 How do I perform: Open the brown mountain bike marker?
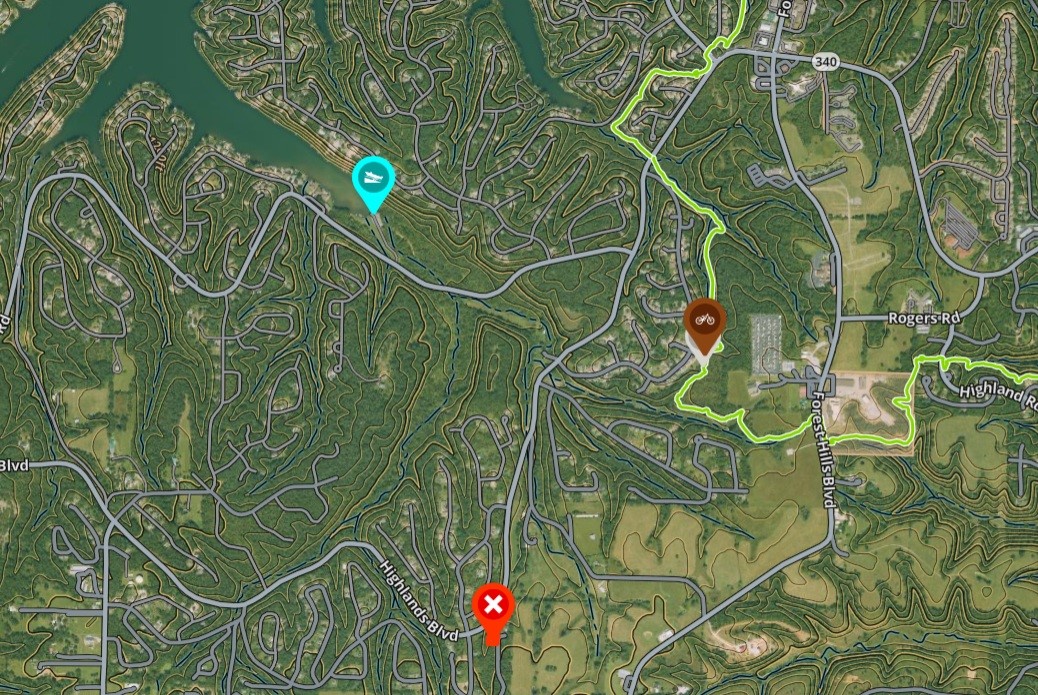pyautogui.click(x=704, y=322)
